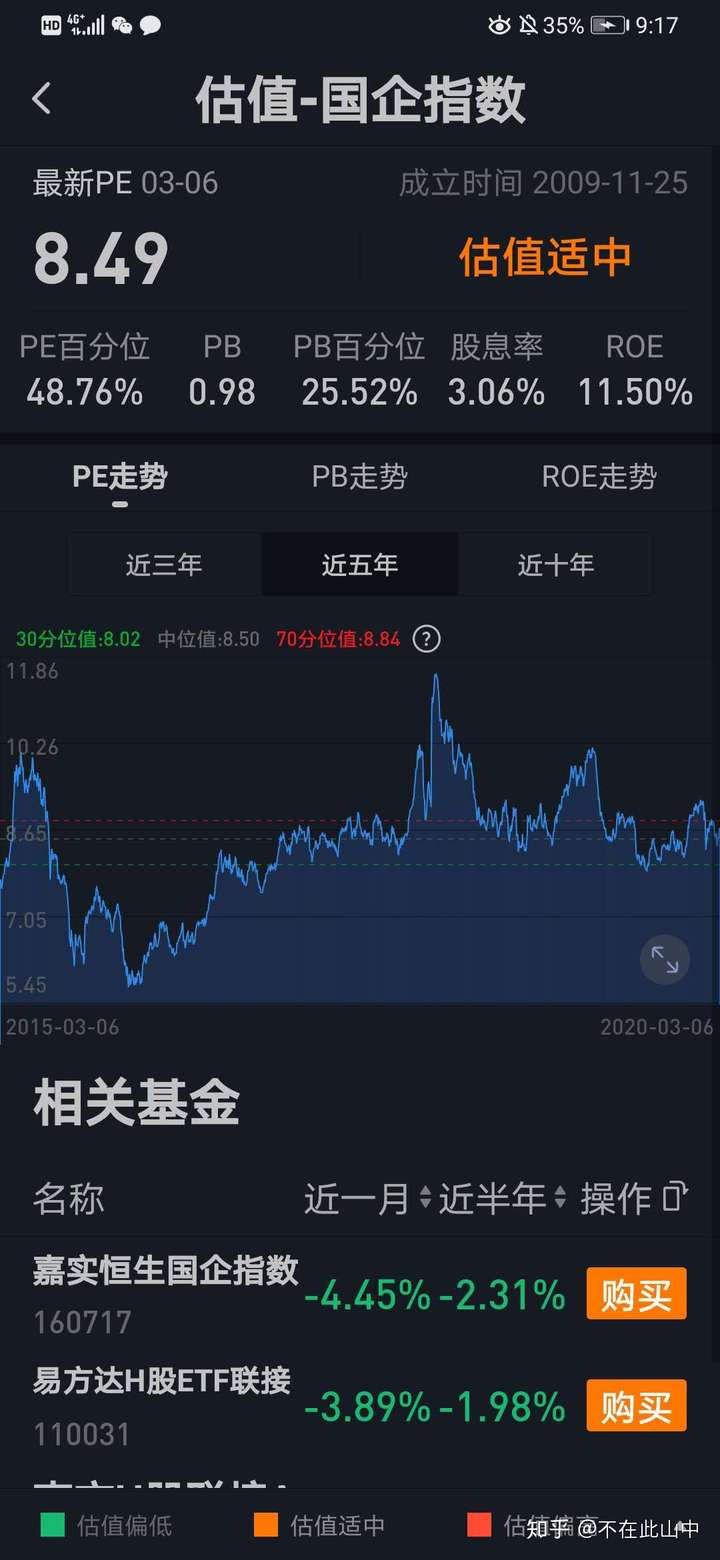Select the 近五年 time range
This screenshot has height=1560, width=720.
360,565
